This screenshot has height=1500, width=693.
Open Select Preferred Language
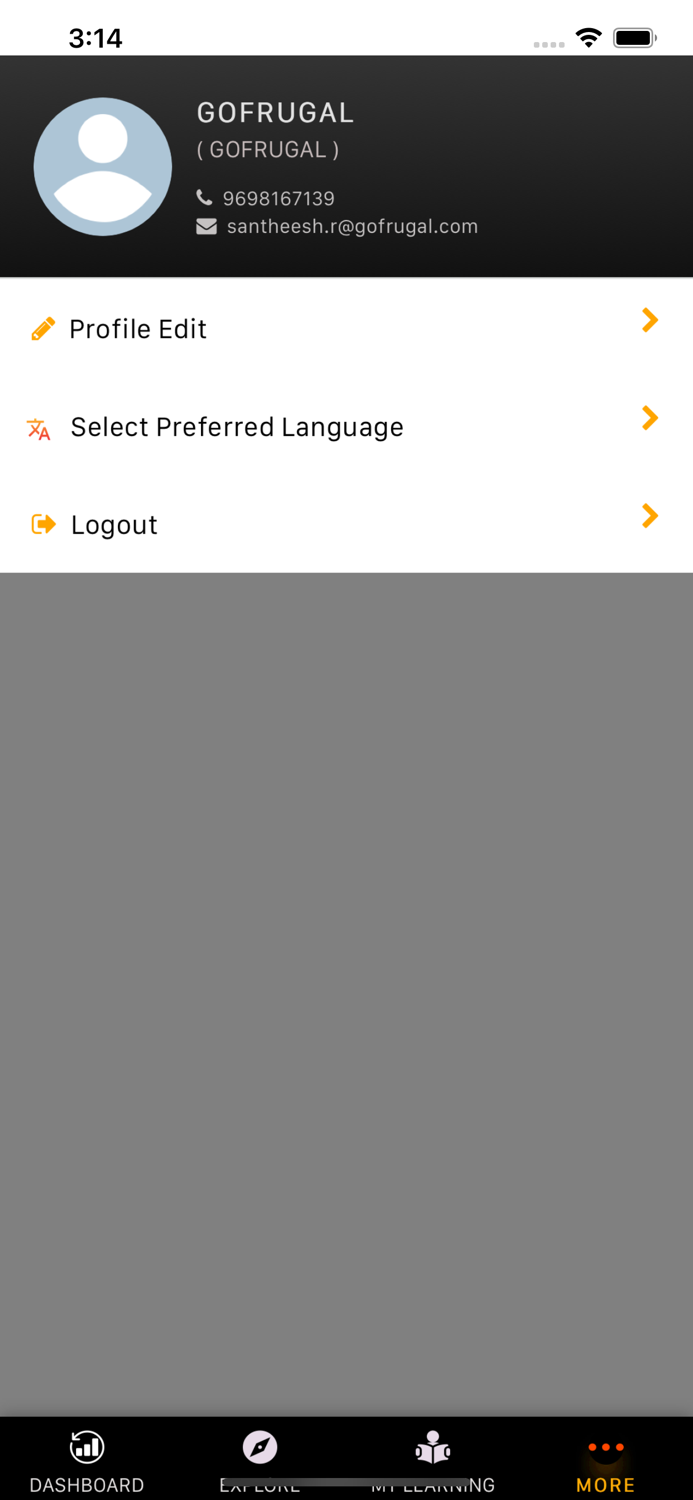(346, 427)
